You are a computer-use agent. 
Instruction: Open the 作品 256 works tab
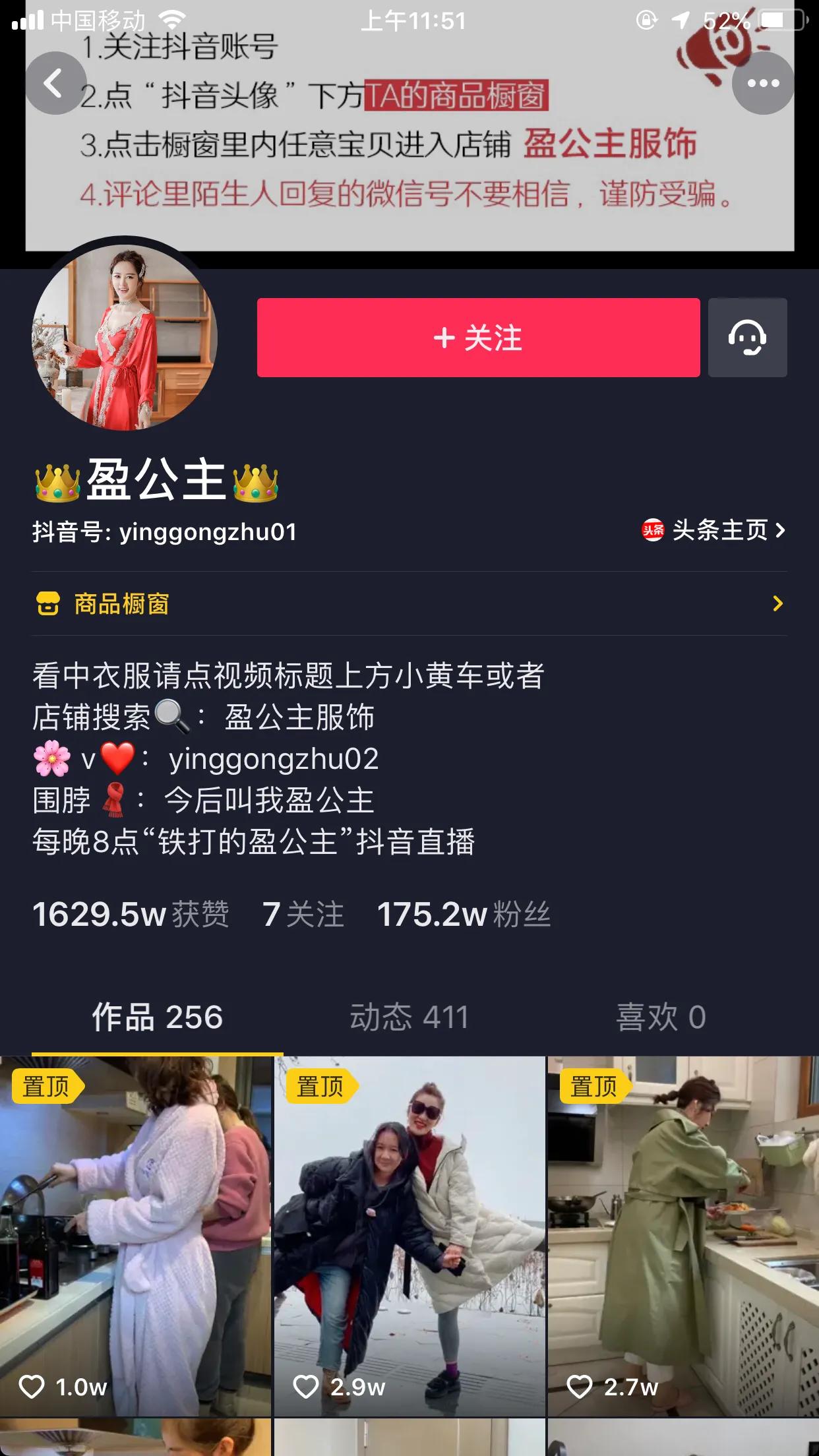[x=158, y=1017]
